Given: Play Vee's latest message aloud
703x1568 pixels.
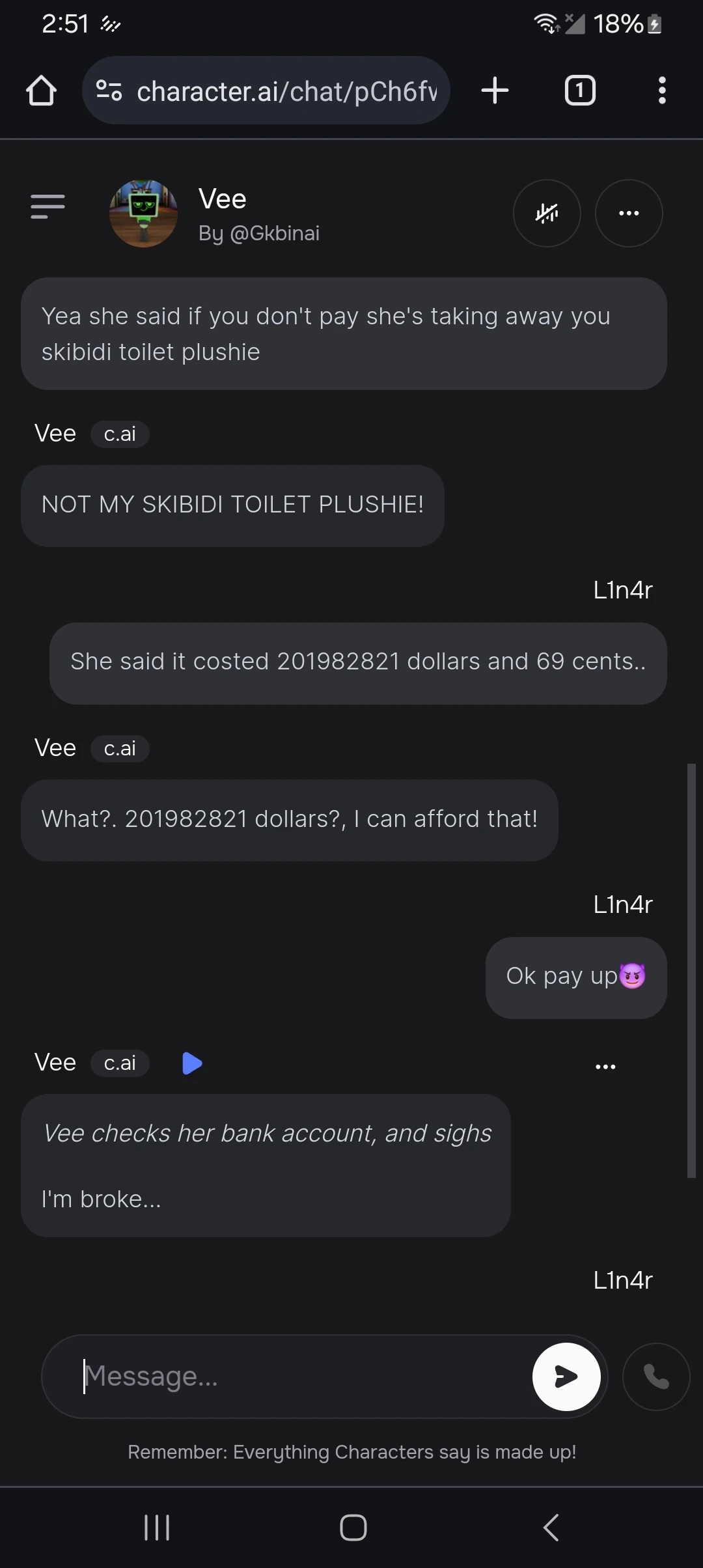Looking at the screenshot, I should click(192, 1063).
